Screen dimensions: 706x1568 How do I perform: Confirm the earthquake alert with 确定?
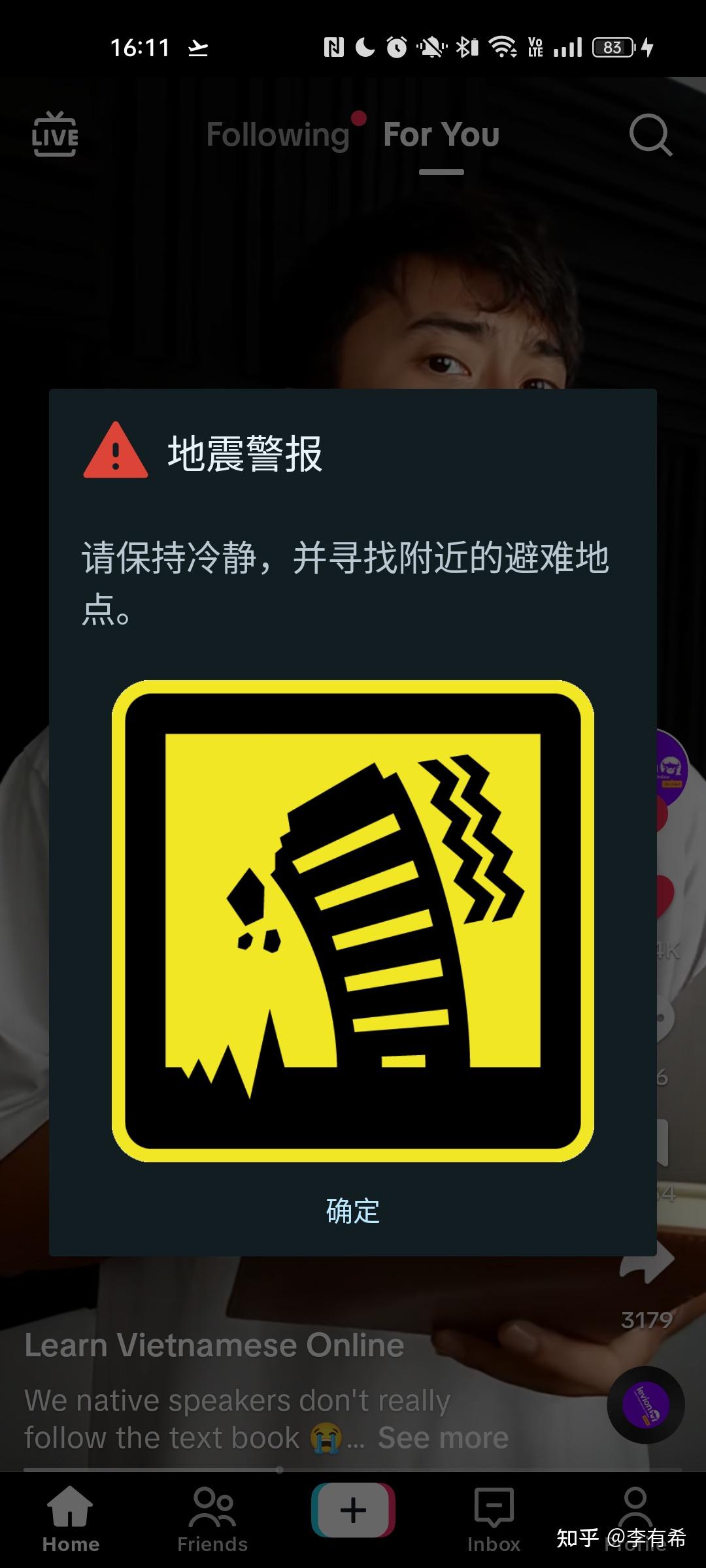(352, 1211)
